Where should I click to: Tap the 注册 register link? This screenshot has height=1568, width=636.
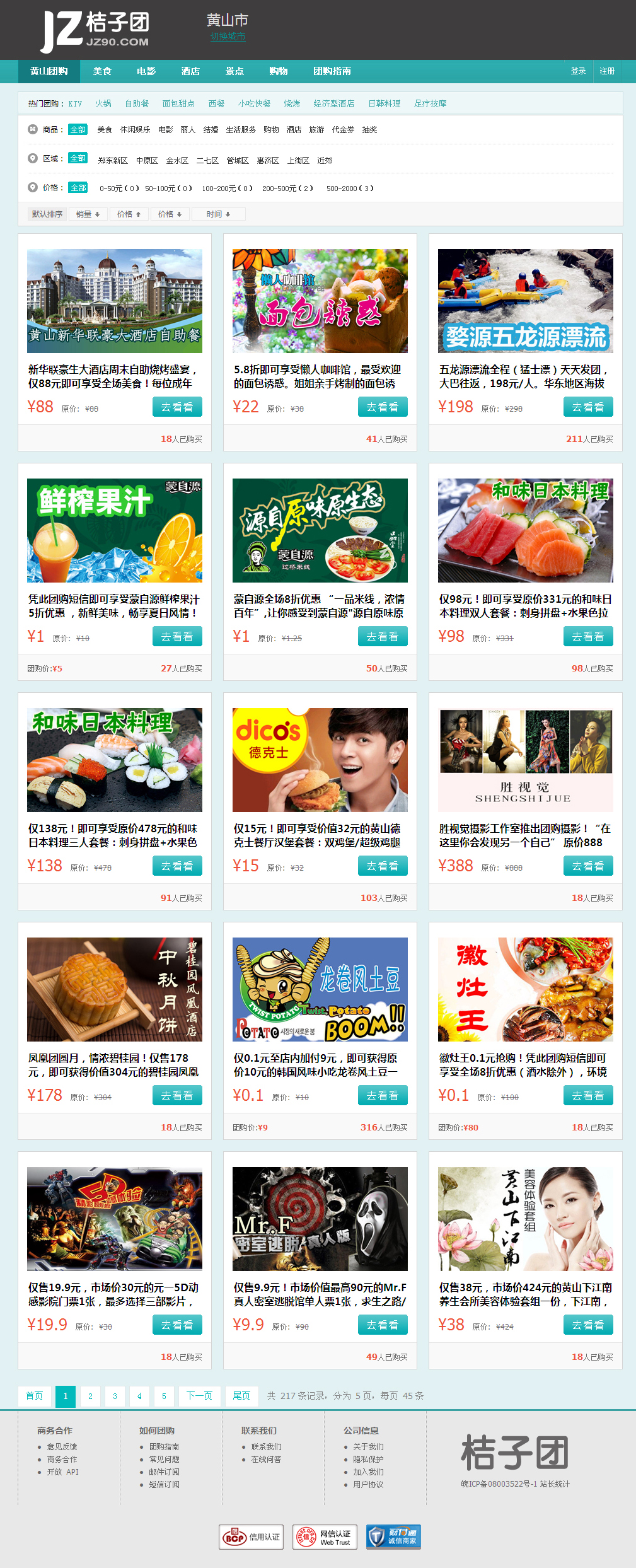pos(607,71)
